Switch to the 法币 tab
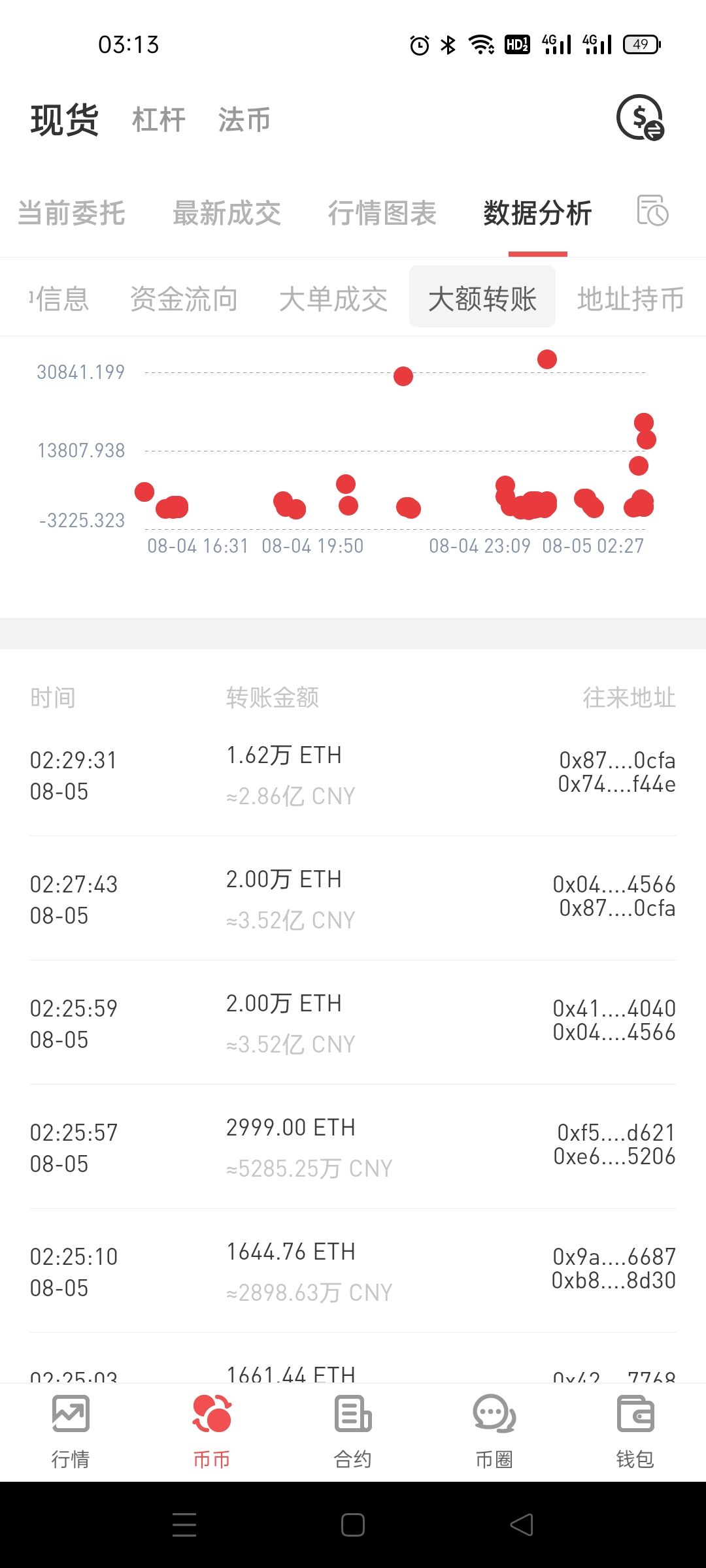The height and width of the screenshot is (1568, 706). coord(244,120)
